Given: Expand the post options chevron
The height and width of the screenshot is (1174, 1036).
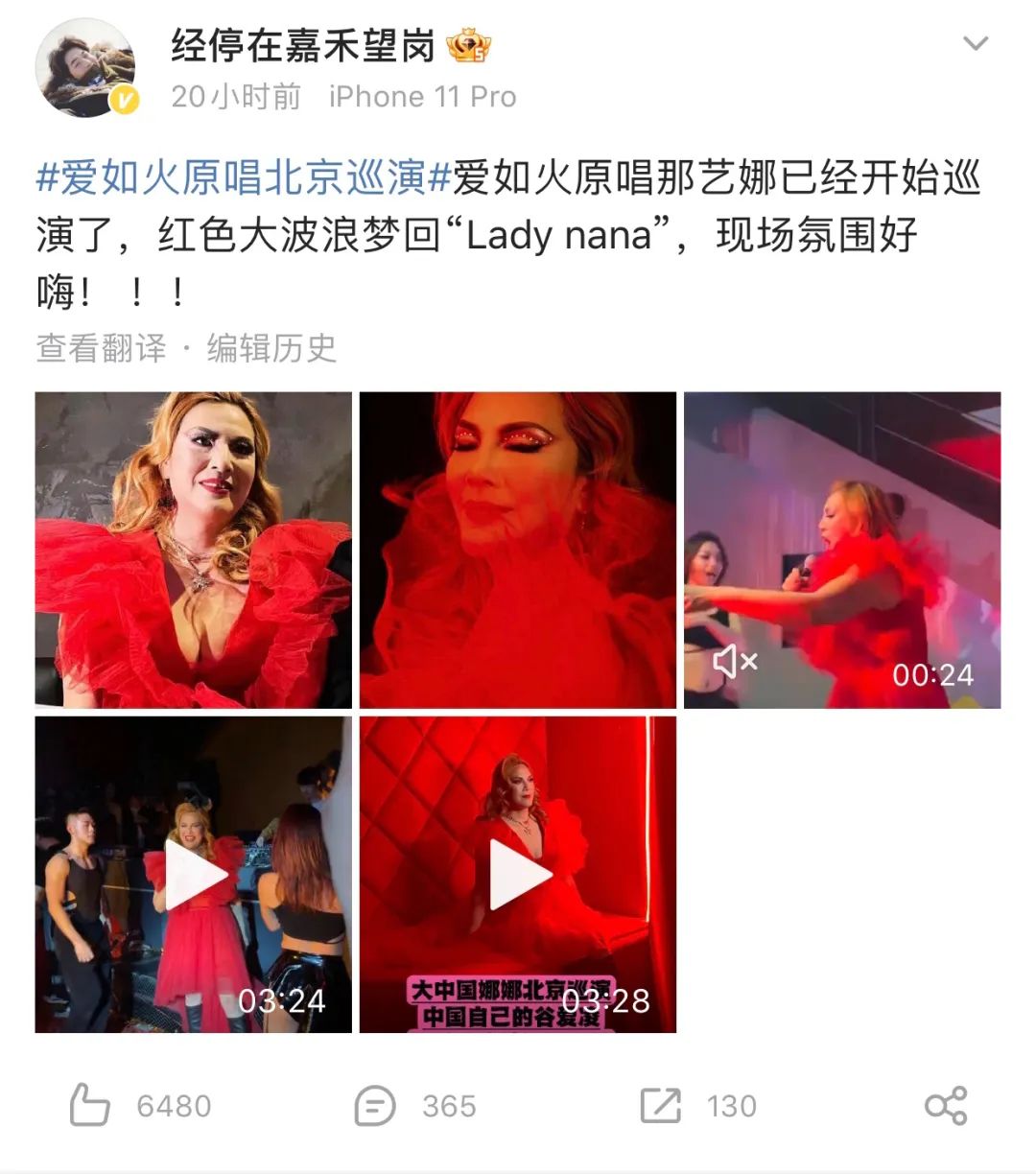Looking at the screenshot, I should pyautogui.click(x=975, y=44).
